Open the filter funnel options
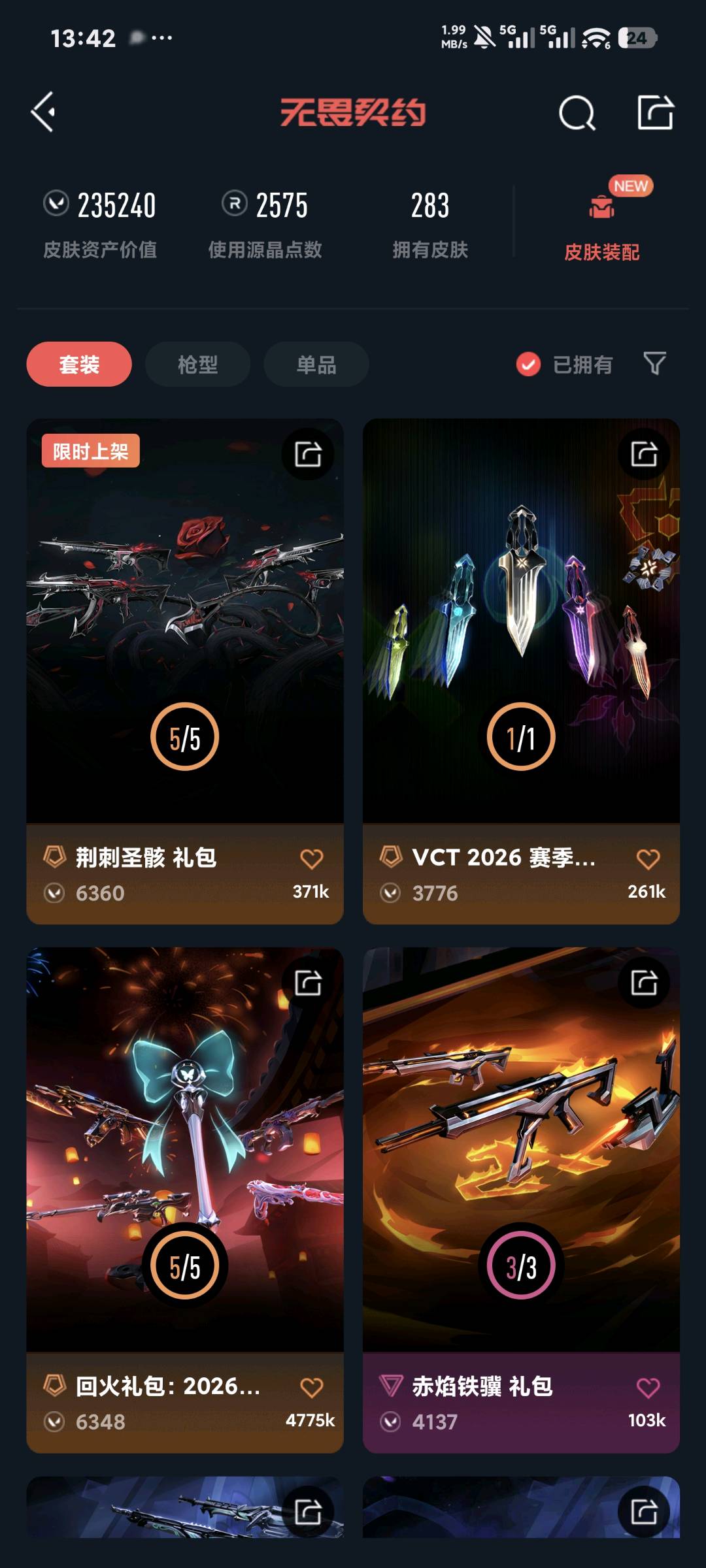 click(x=654, y=363)
